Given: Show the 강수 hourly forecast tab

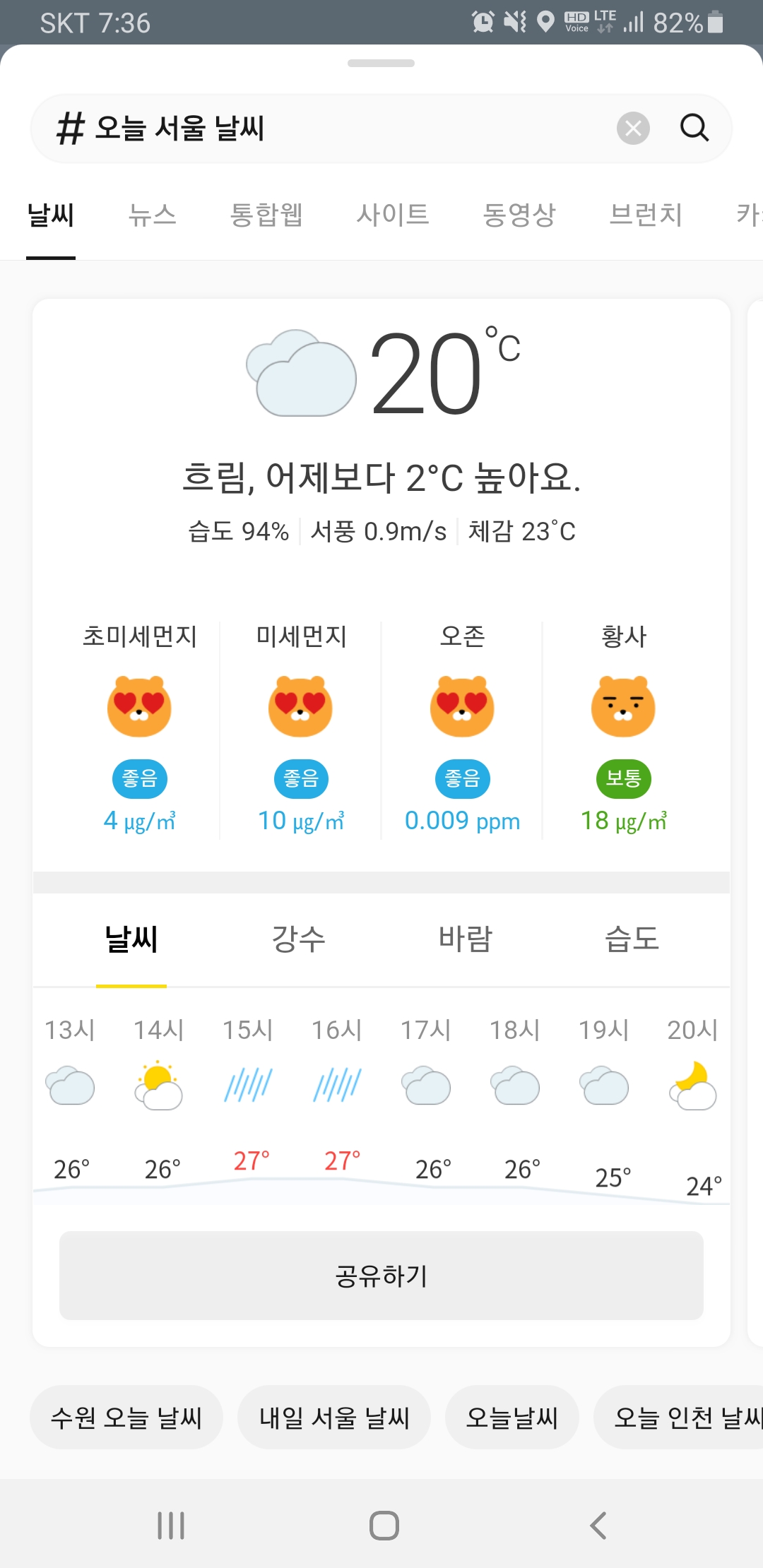Looking at the screenshot, I should click(298, 939).
